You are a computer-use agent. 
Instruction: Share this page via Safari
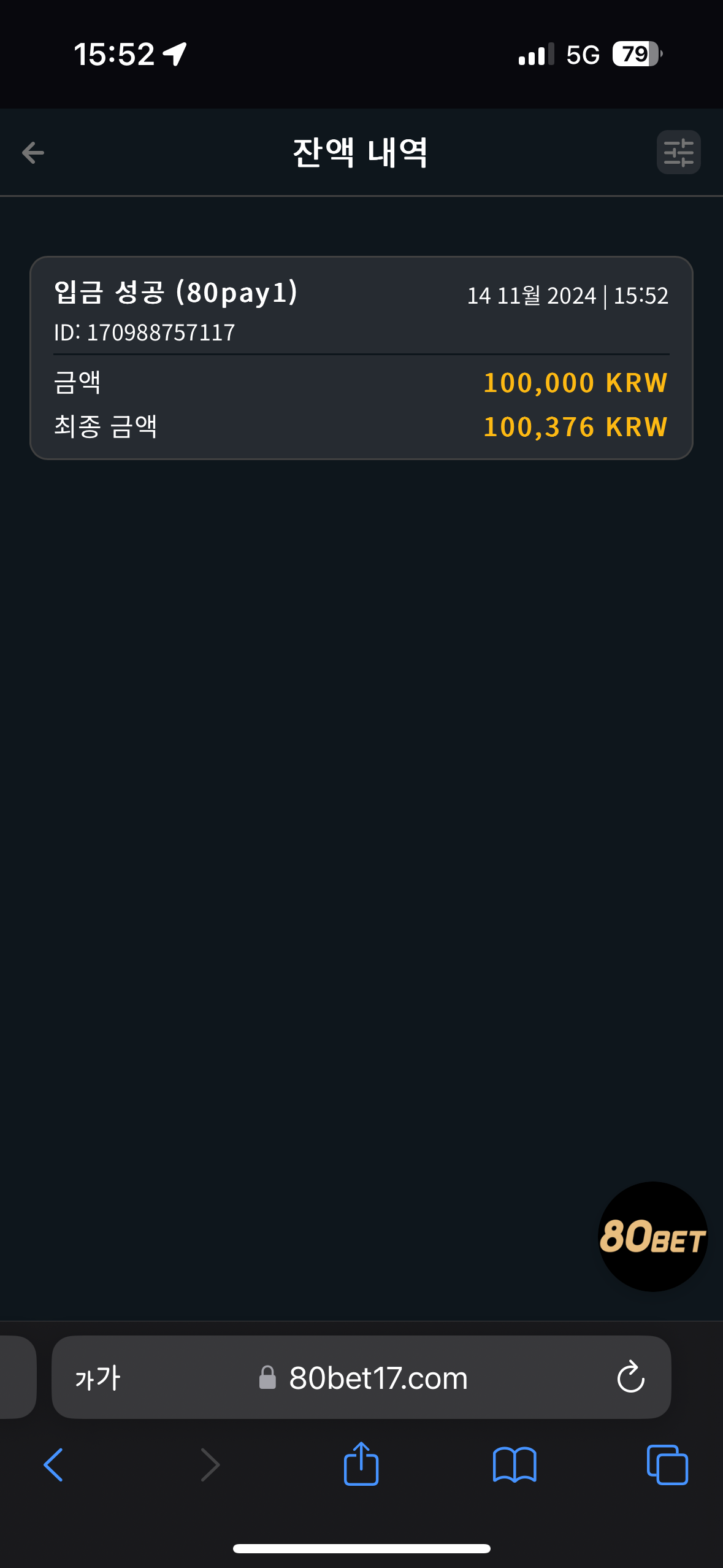[361, 1464]
